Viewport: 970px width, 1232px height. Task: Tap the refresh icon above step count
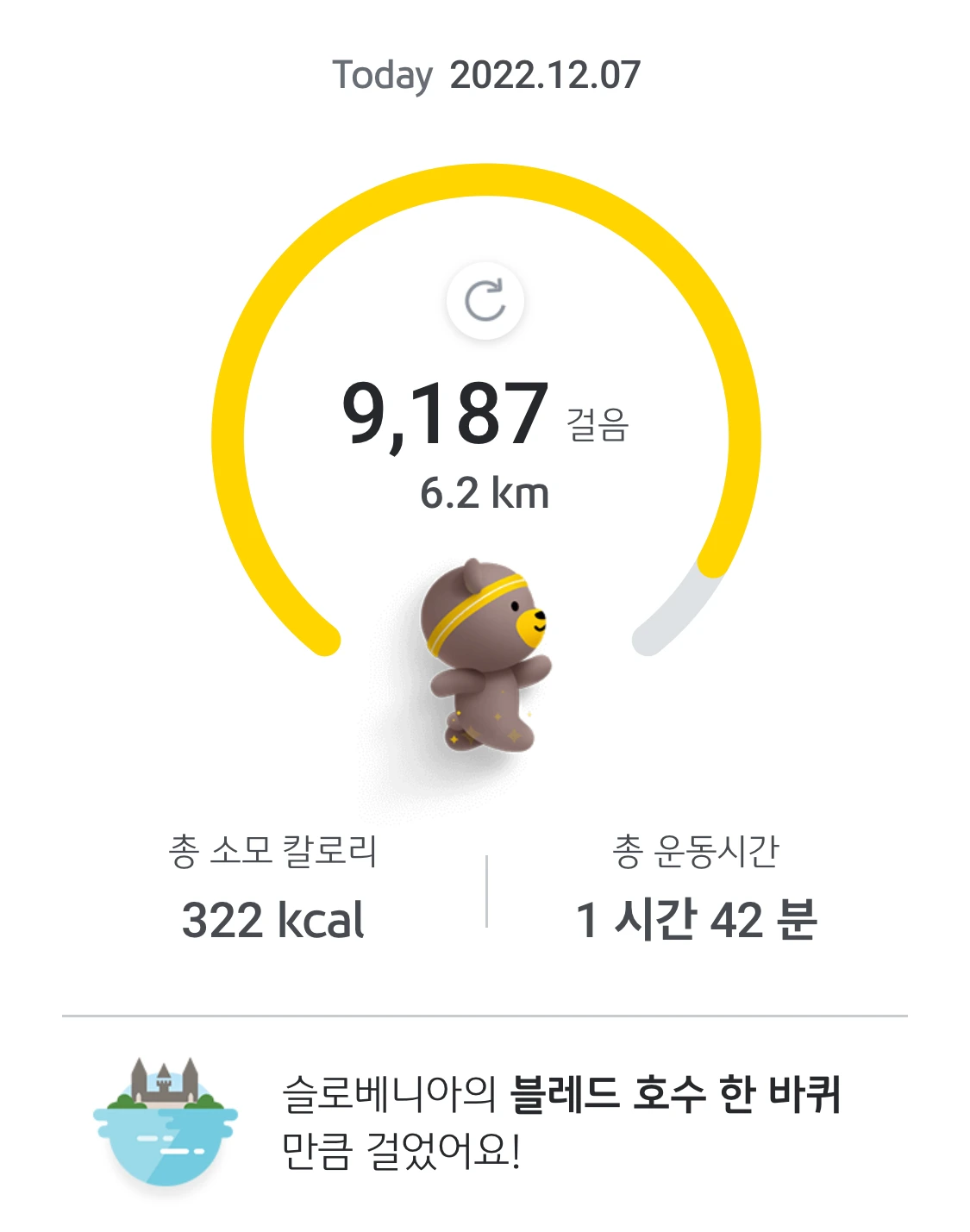[x=485, y=301]
